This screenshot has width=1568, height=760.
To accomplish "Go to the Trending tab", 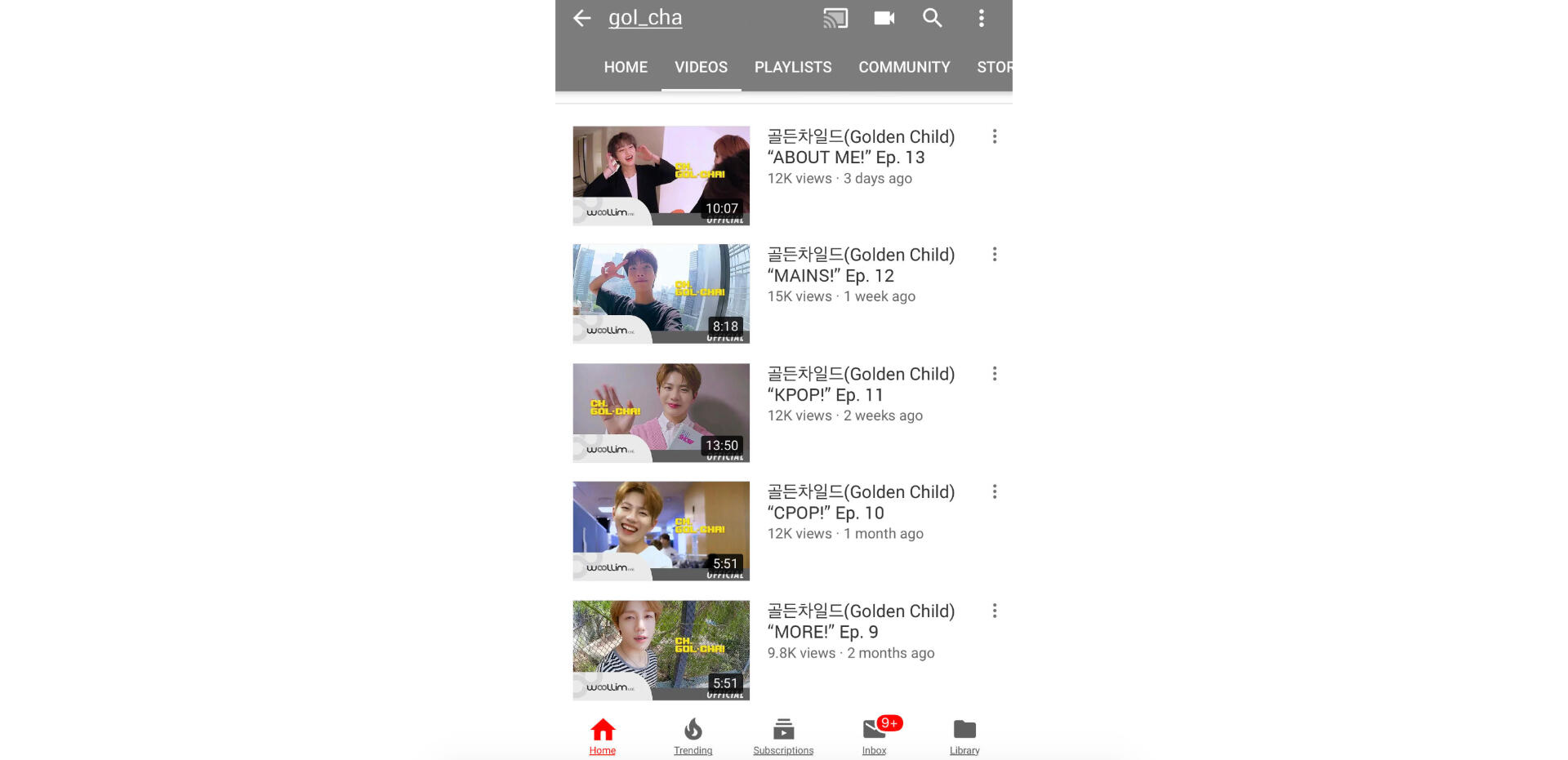I will tap(693, 736).
